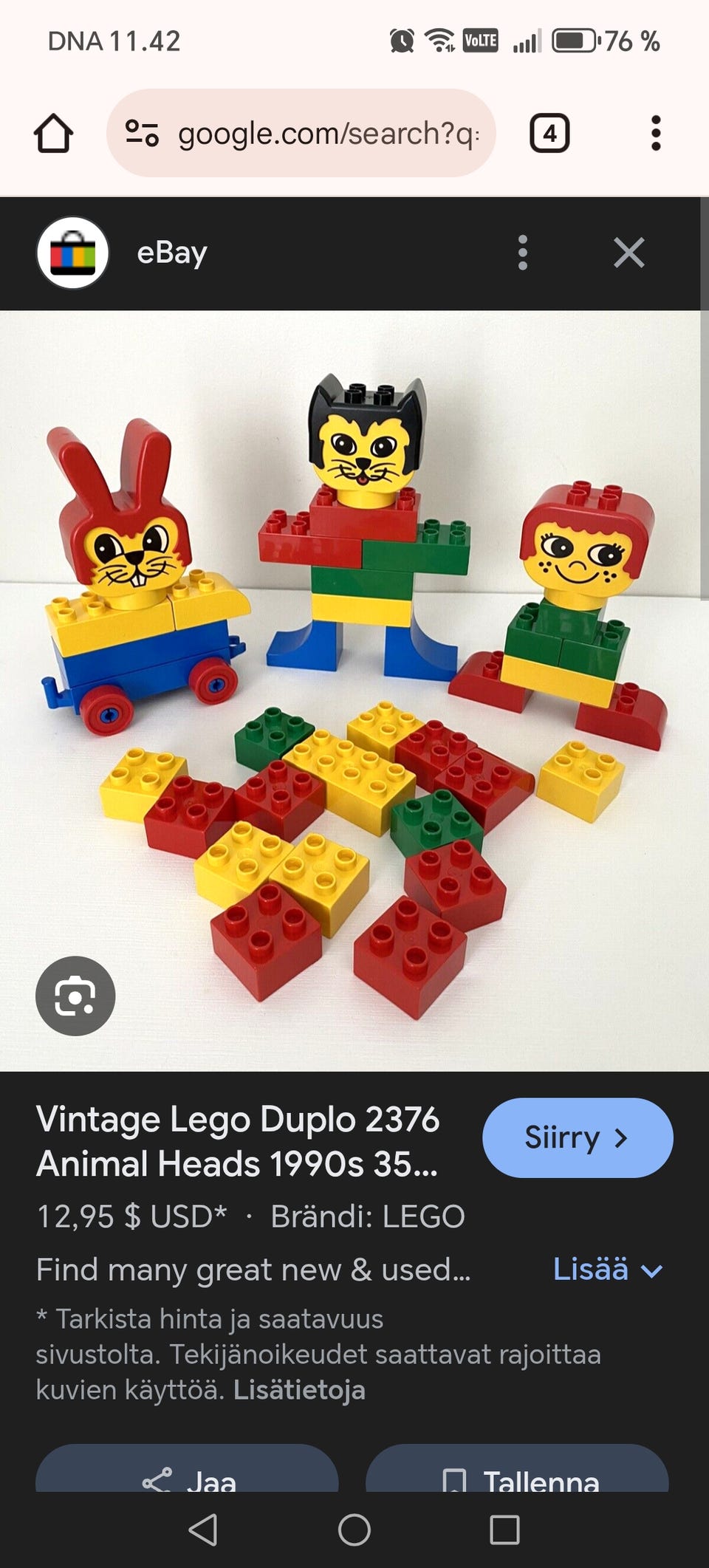Share the image with the Jaa button
The height and width of the screenshot is (1568, 709).
pyautogui.click(x=188, y=1477)
